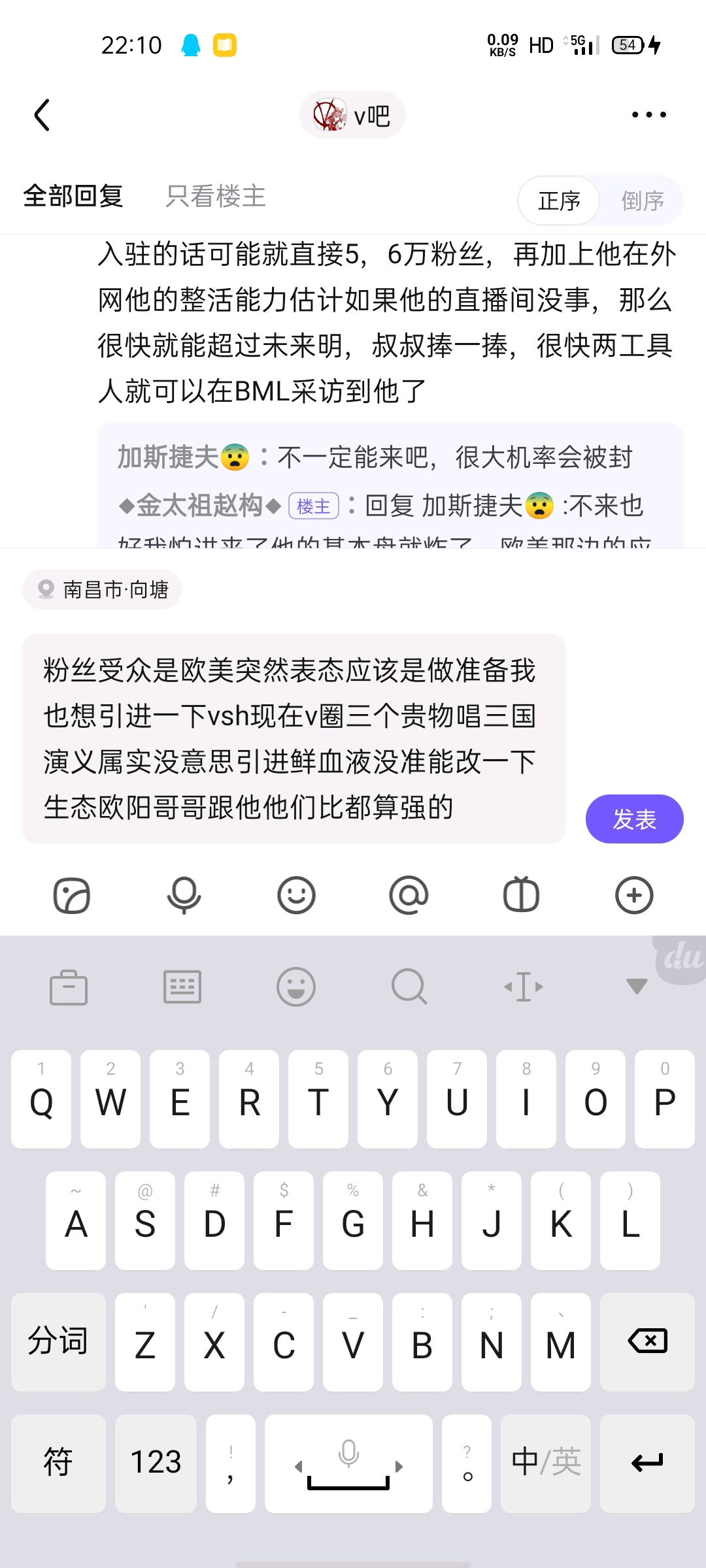
Task: Post the reply with 发表 button
Action: pos(634,819)
